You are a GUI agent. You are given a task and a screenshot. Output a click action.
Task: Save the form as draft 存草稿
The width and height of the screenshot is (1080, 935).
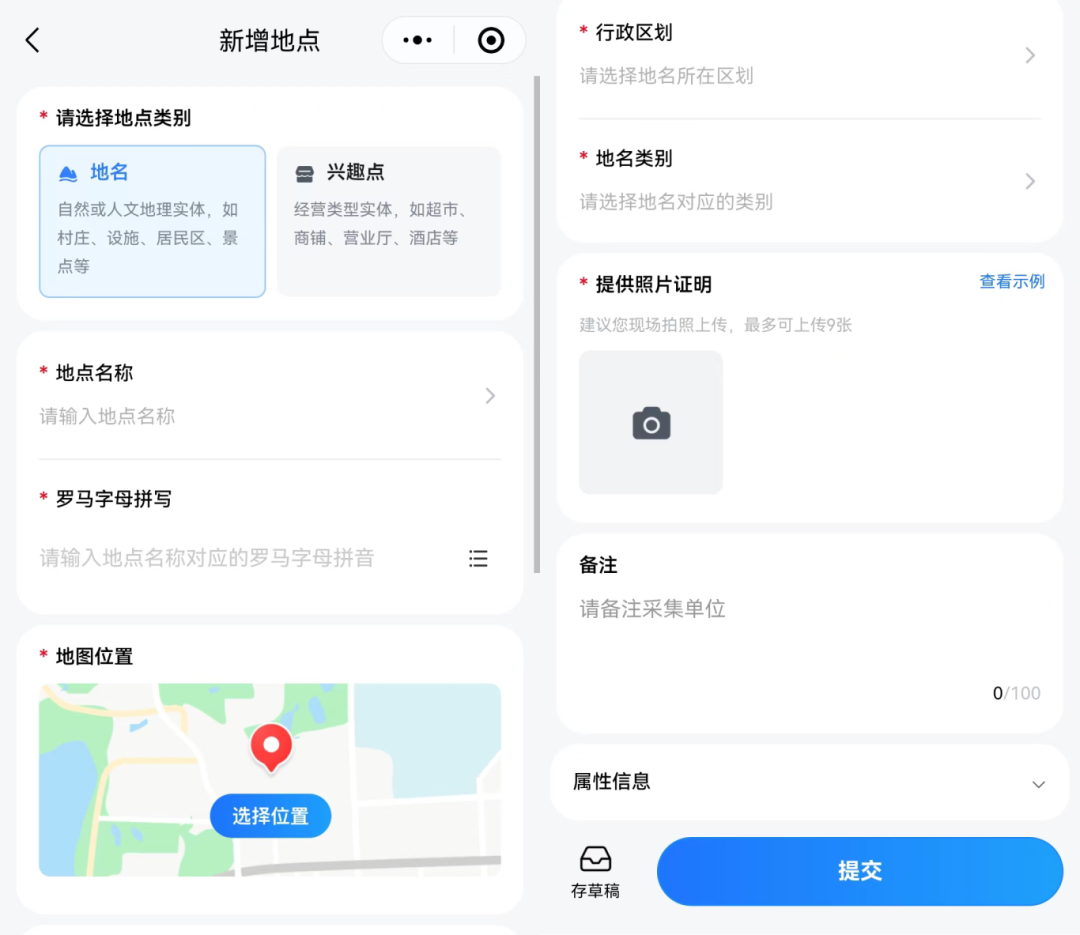(595, 871)
